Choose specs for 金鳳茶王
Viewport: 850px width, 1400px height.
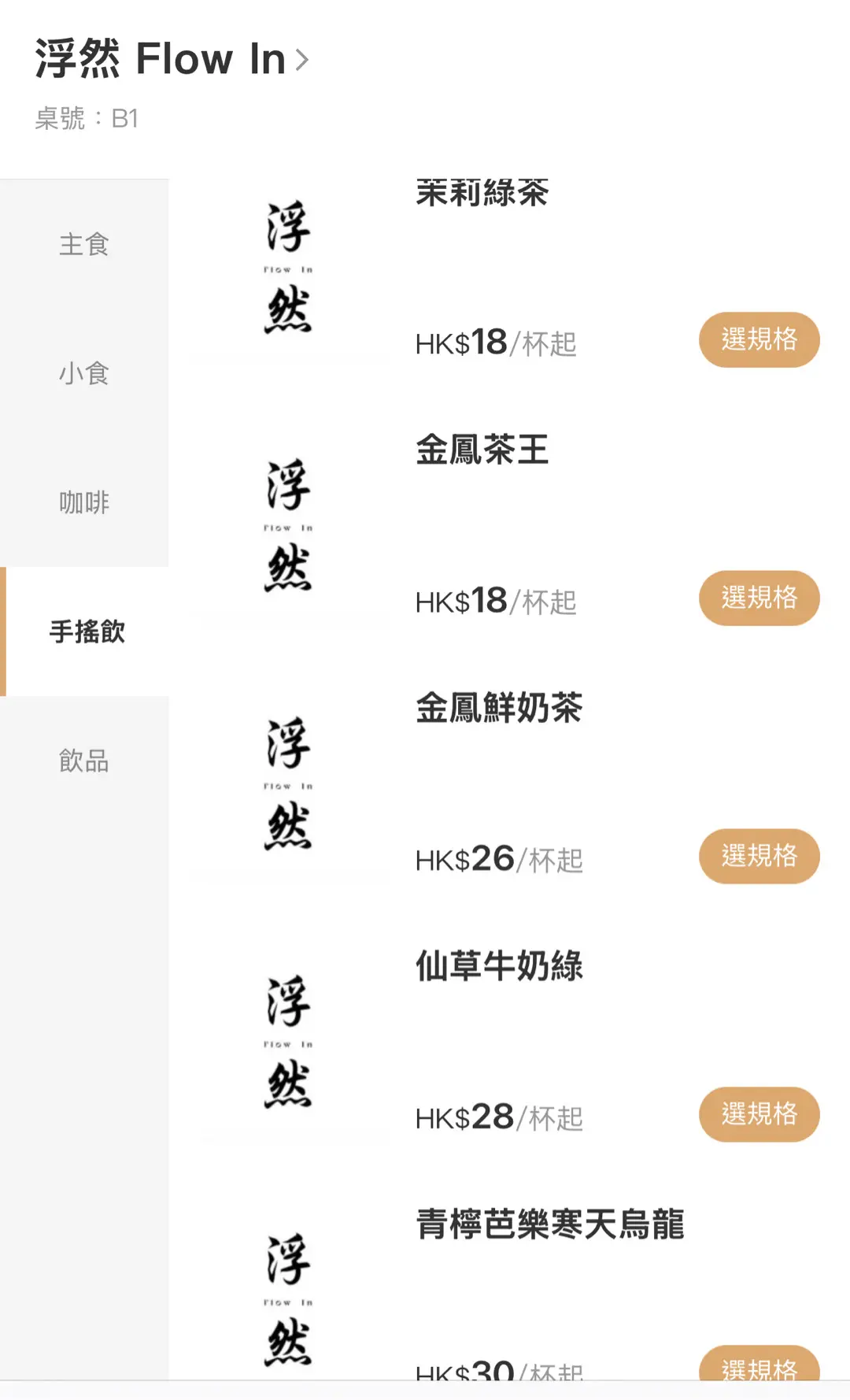(759, 598)
